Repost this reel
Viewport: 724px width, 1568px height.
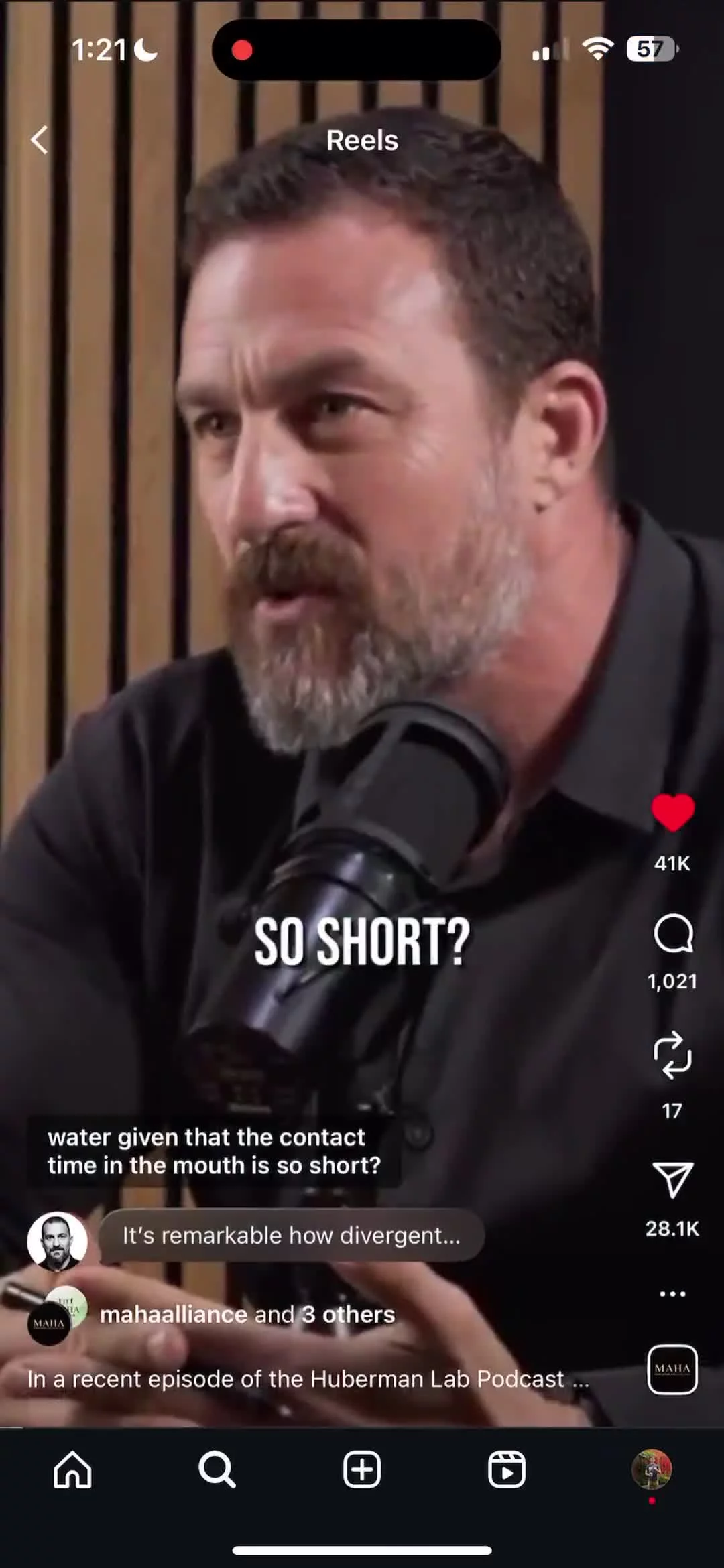(672, 1055)
